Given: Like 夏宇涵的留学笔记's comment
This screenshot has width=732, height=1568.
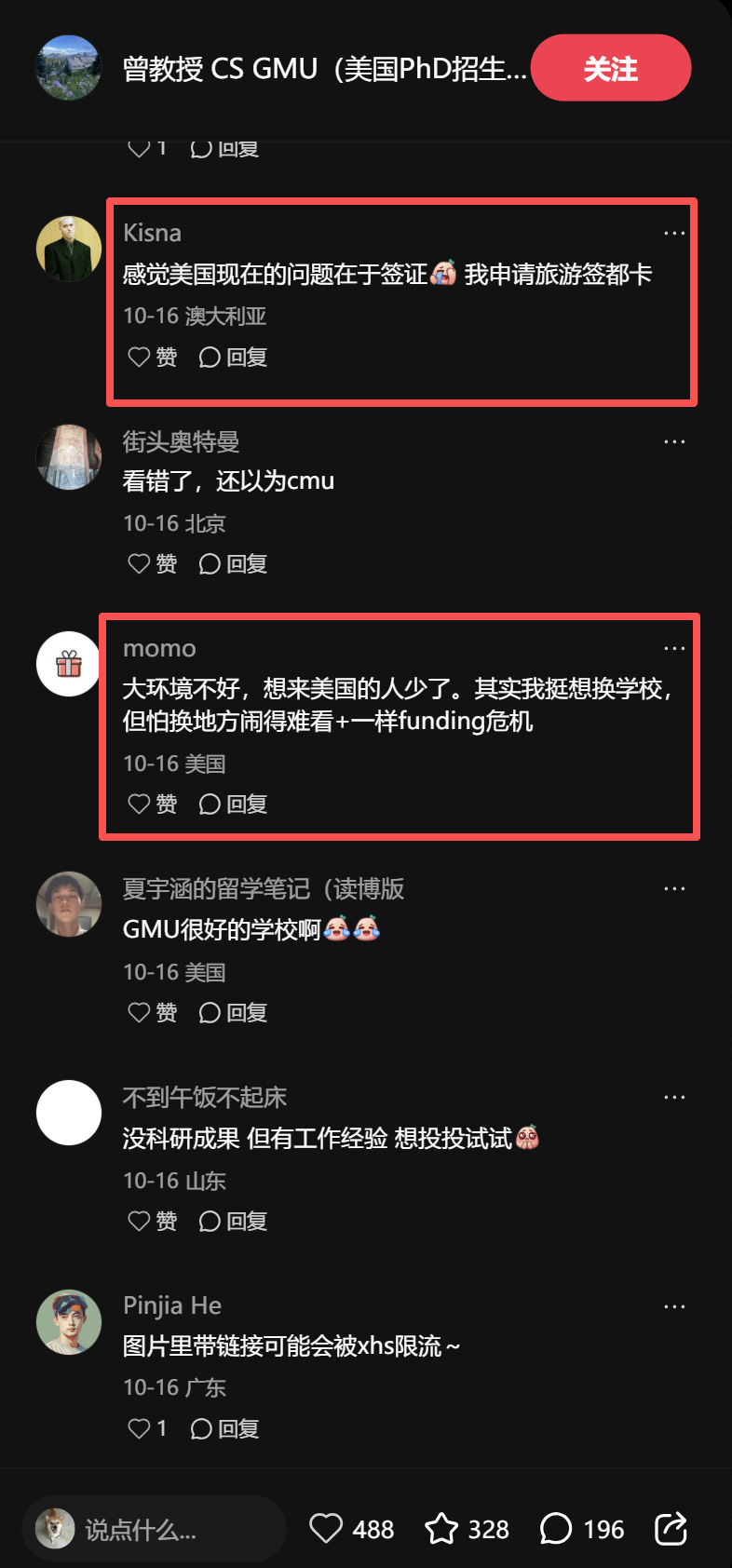Looking at the screenshot, I should [x=140, y=1012].
